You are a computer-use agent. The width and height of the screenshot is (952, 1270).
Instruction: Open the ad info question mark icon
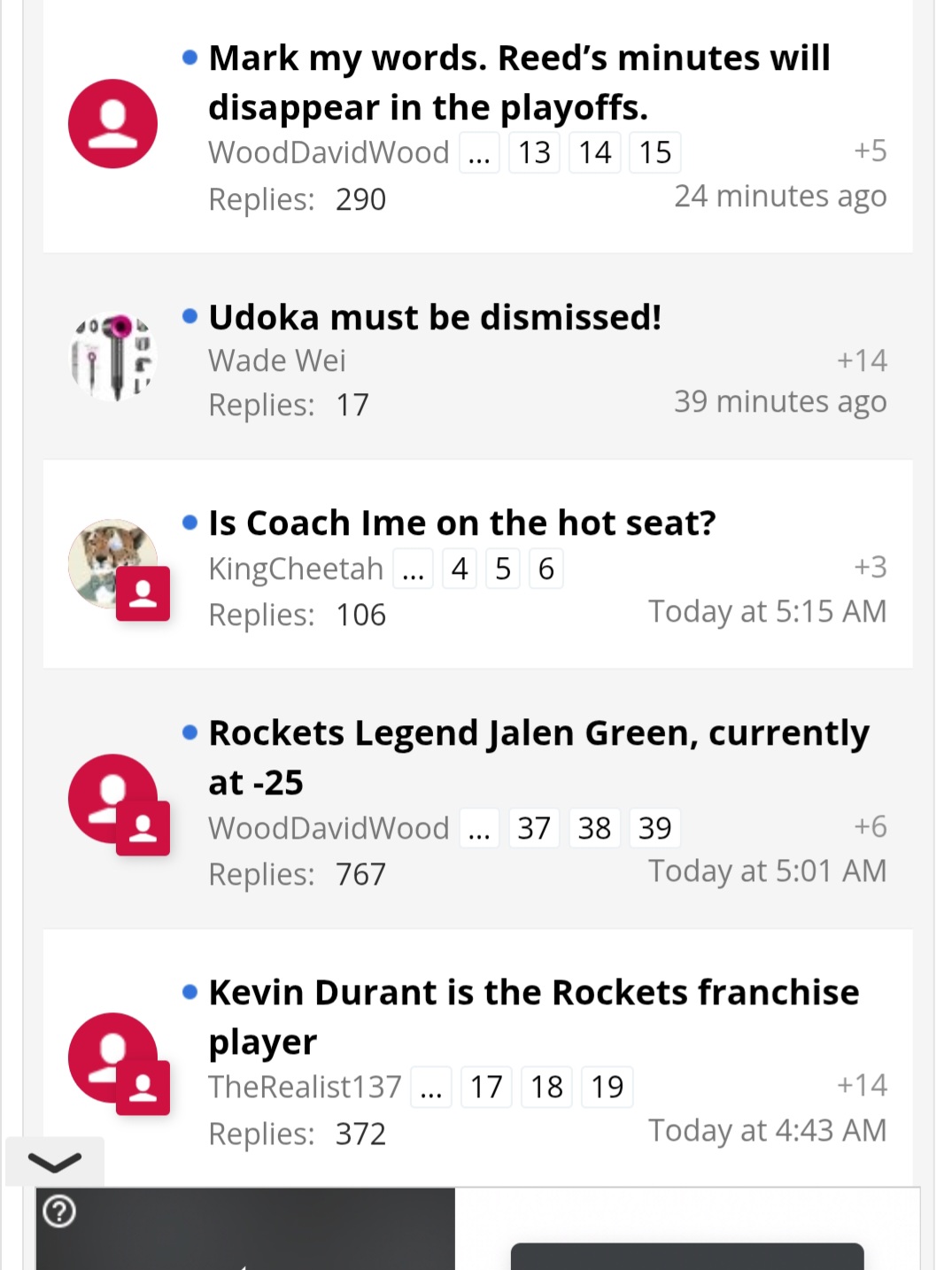[59, 1211]
